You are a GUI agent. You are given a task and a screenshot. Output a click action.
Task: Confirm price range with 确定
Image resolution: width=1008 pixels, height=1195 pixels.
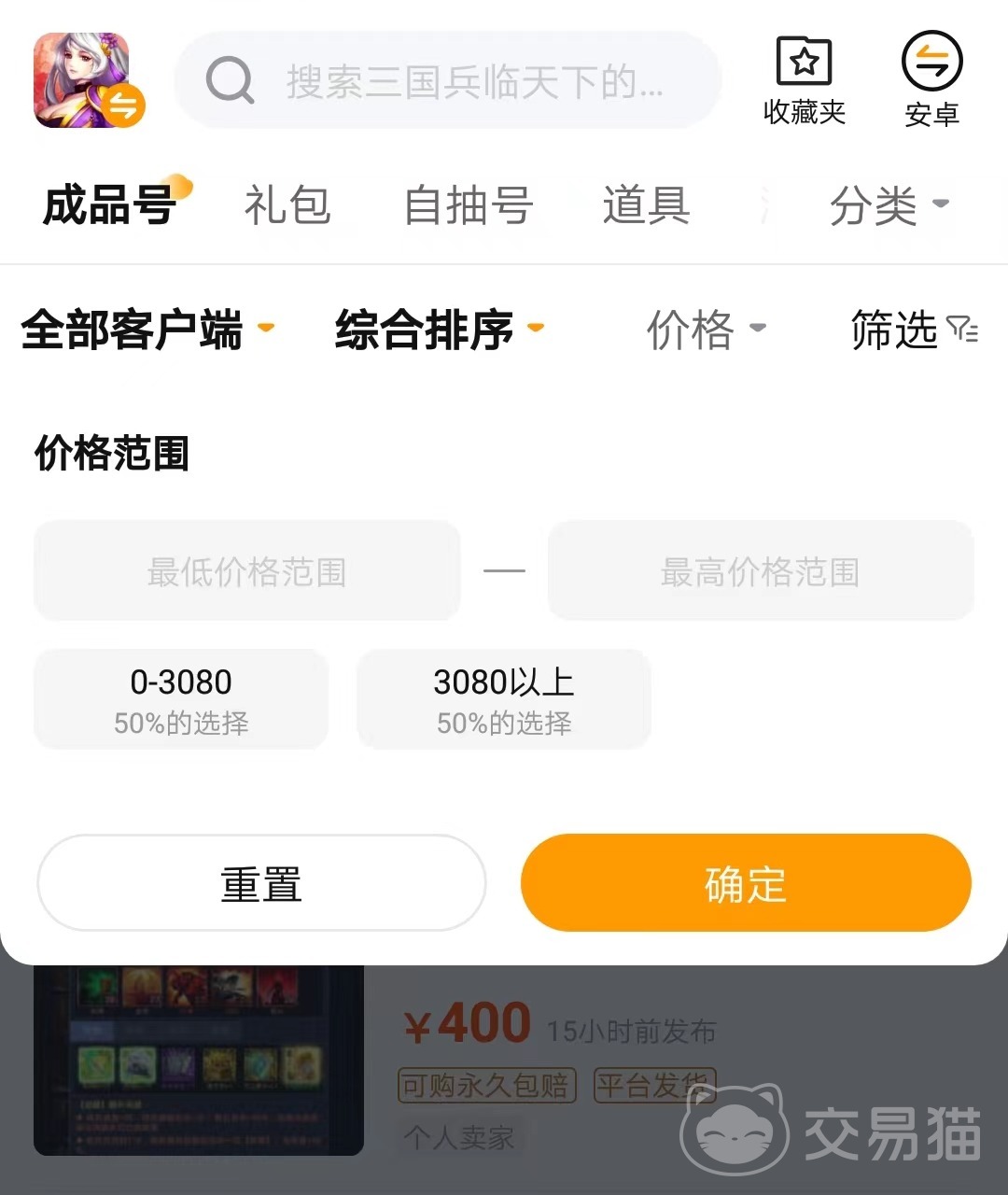point(746,883)
